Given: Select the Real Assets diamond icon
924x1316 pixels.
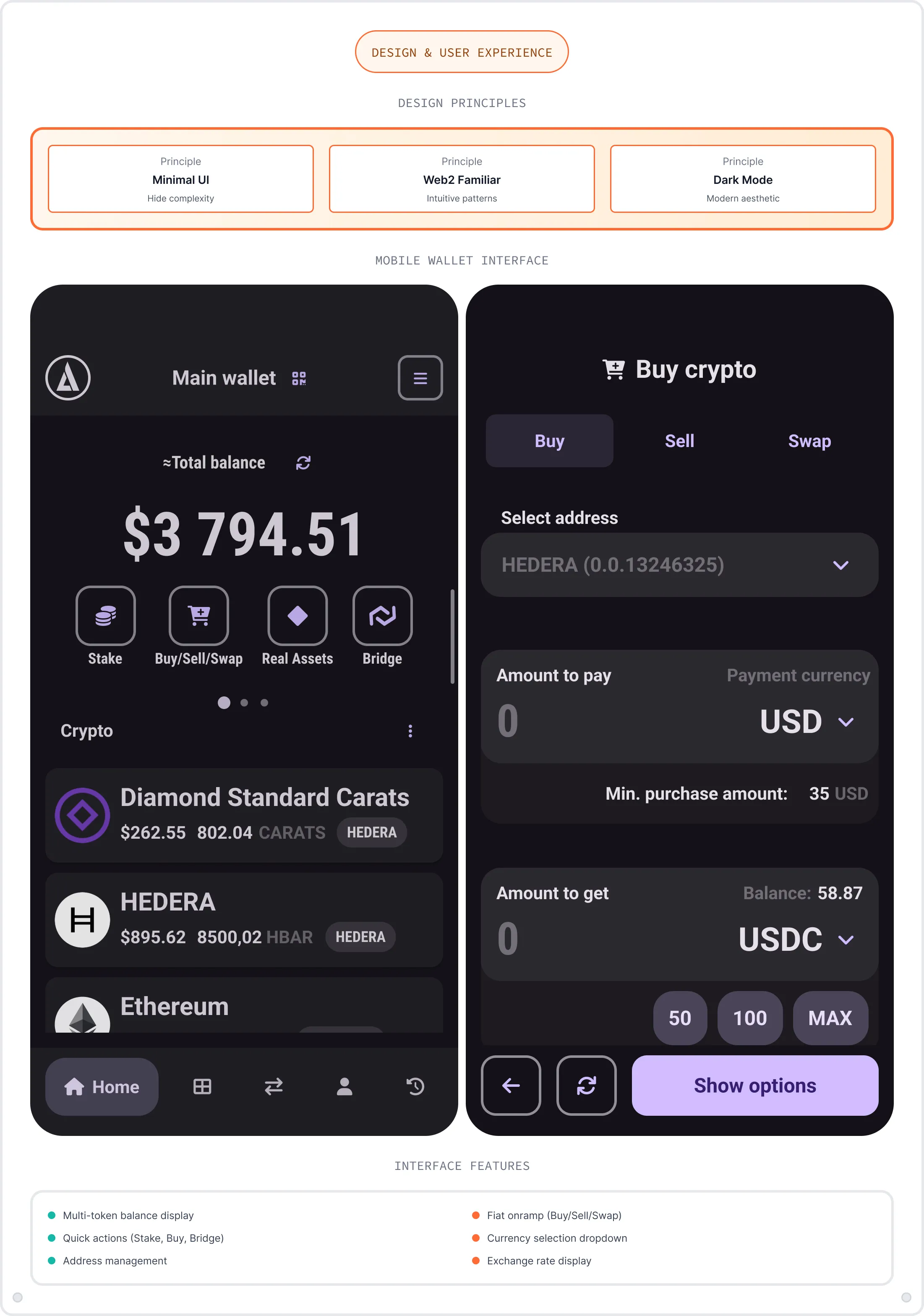Looking at the screenshot, I should (297, 617).
